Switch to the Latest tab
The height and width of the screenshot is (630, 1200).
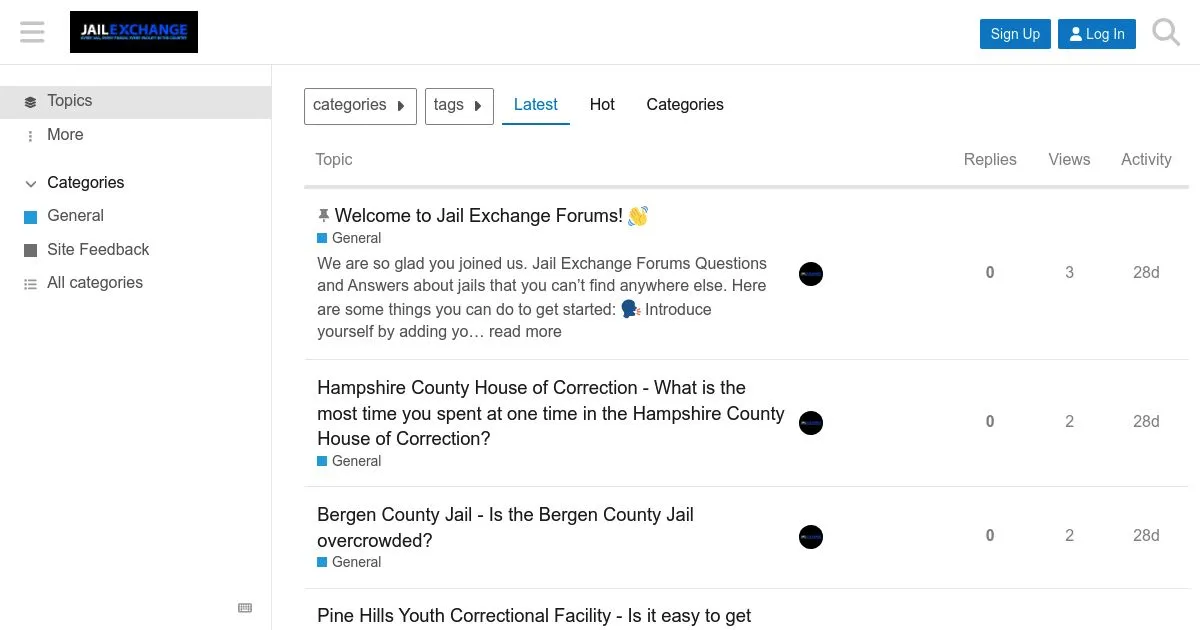tap(535, 105)
